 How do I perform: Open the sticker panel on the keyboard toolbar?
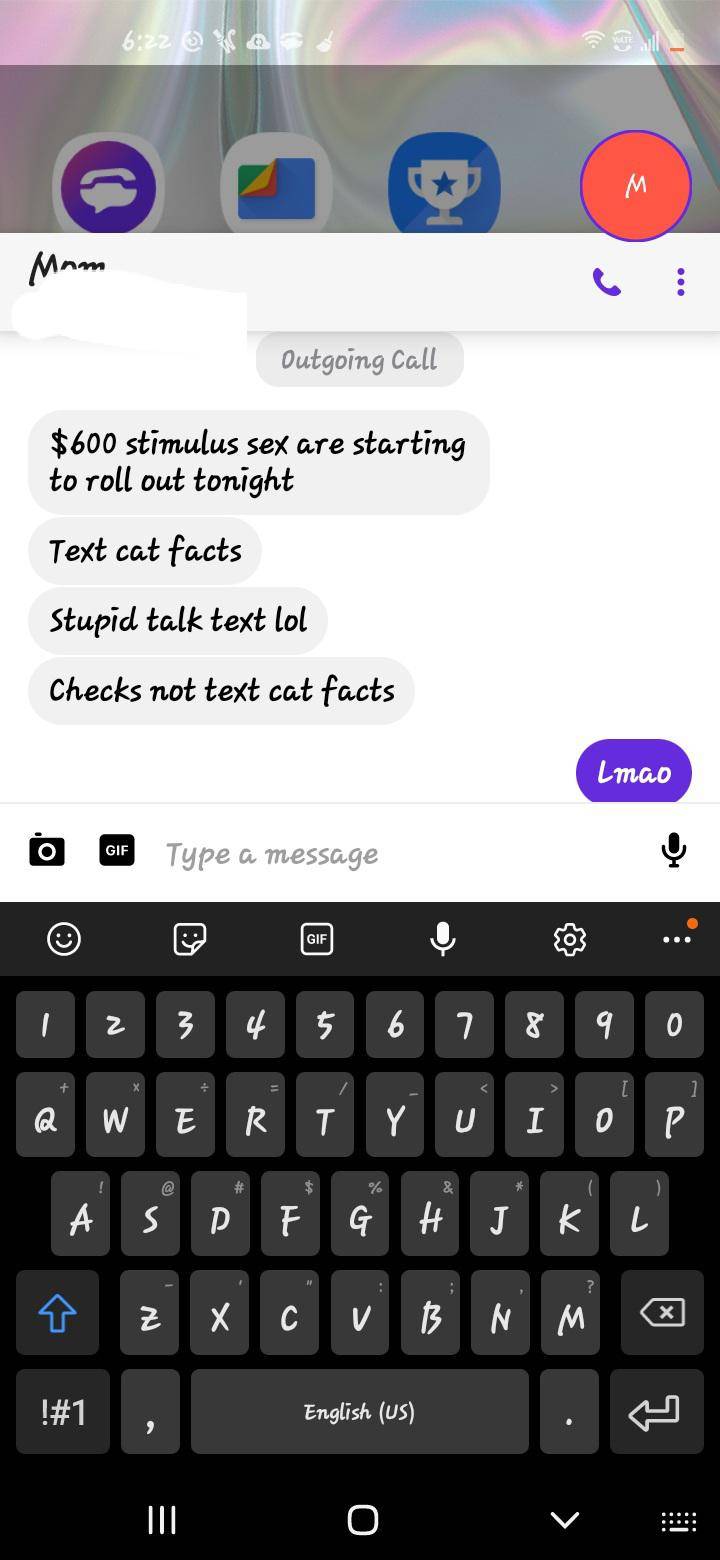(190, 939)
